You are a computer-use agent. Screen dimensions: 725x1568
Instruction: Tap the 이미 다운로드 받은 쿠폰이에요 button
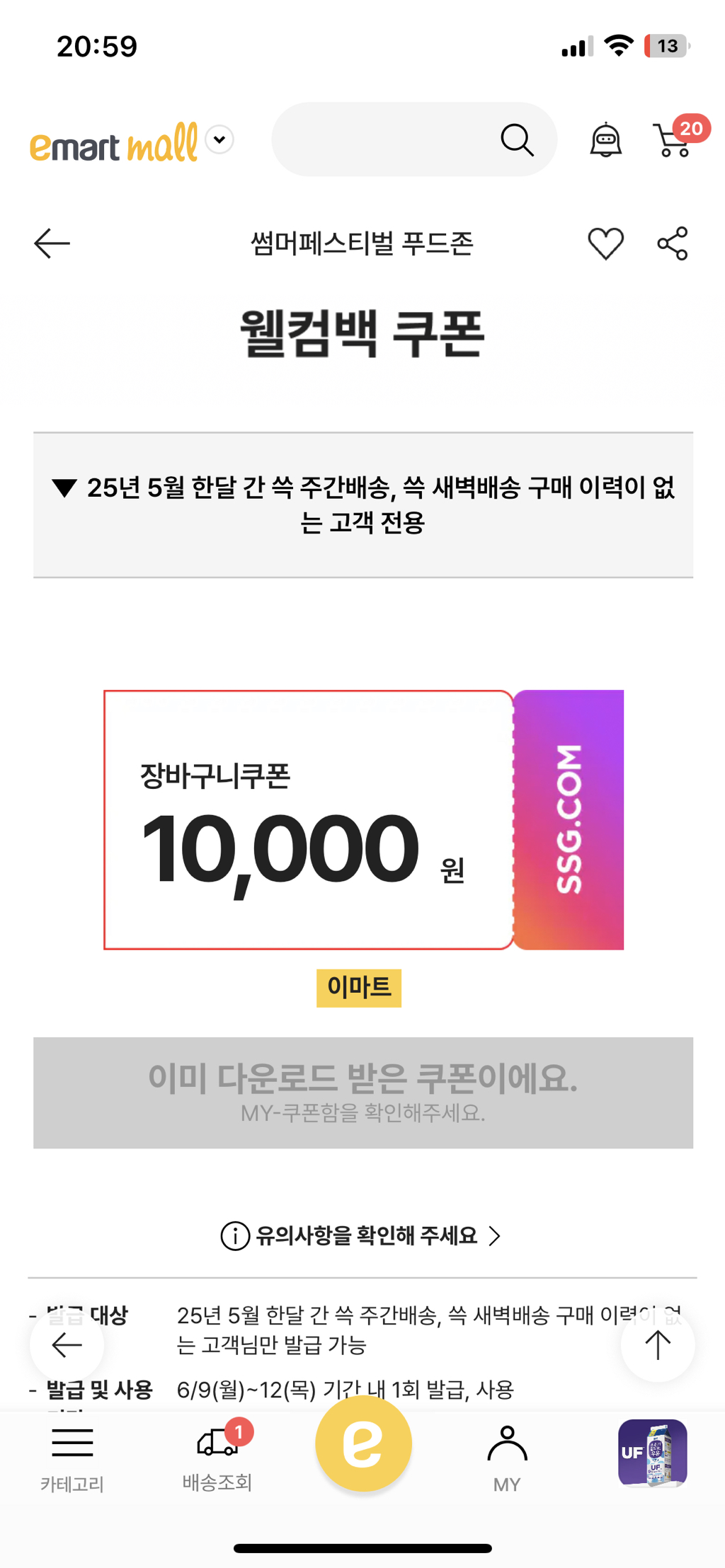pyautogui.click(x=363, y=1093)
